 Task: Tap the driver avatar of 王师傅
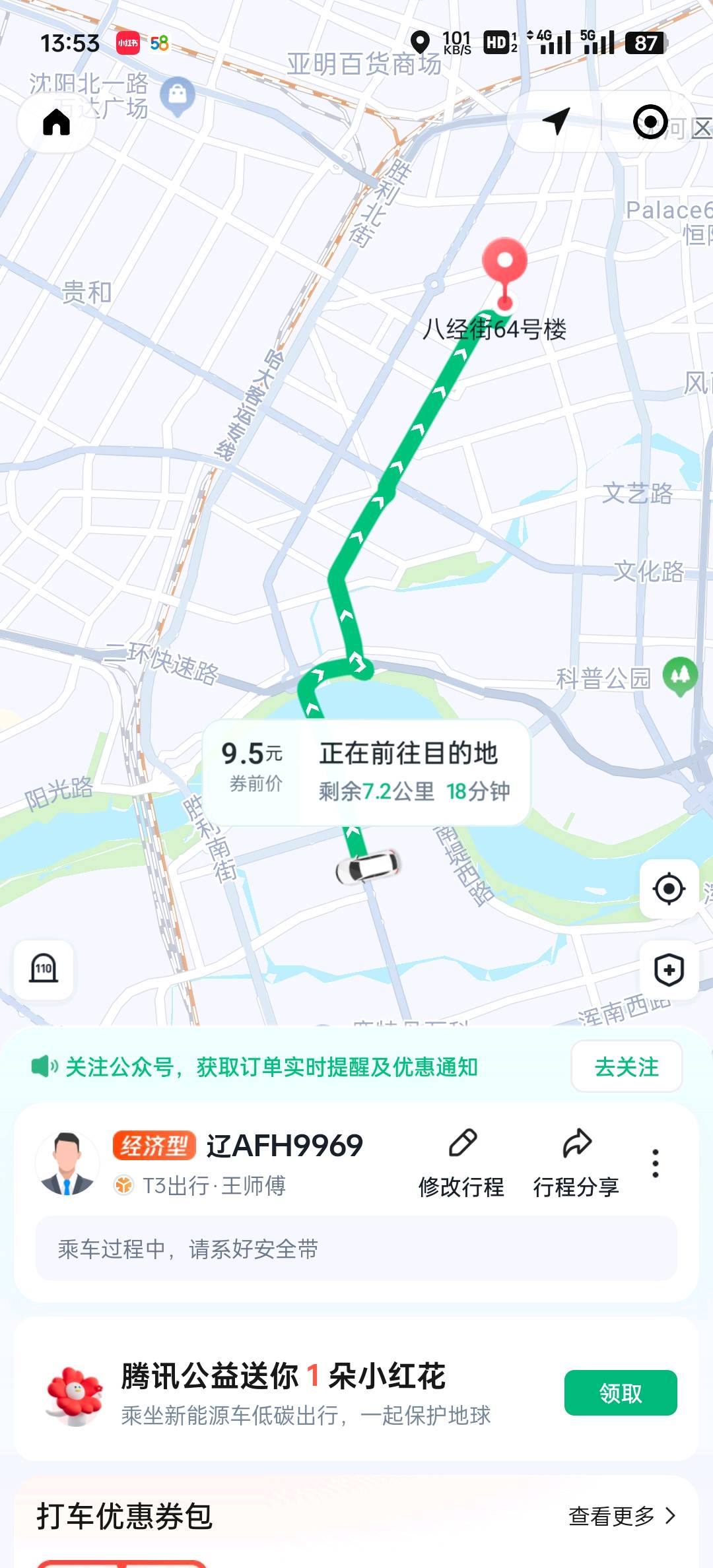click(67, 1163)
